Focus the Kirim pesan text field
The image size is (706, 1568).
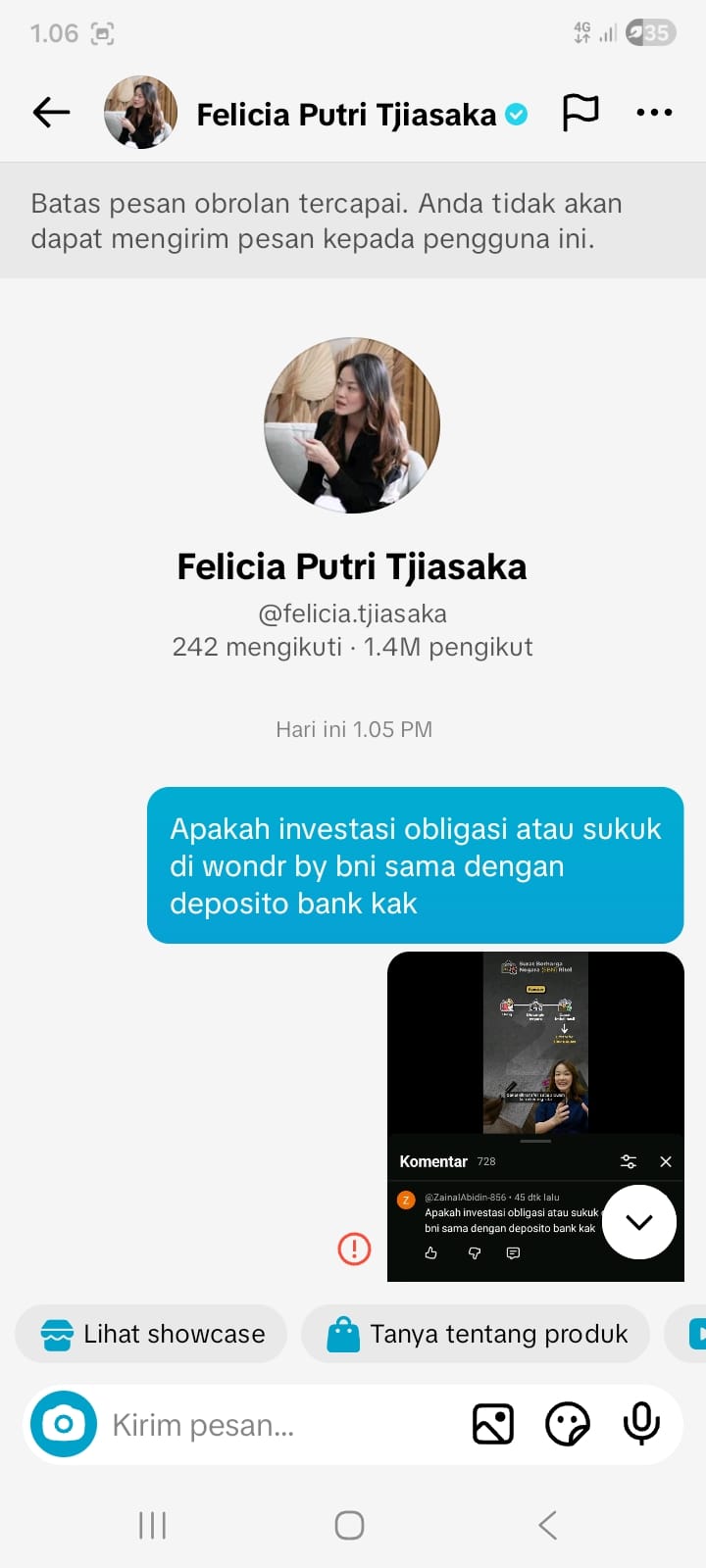click(275, 1425)
